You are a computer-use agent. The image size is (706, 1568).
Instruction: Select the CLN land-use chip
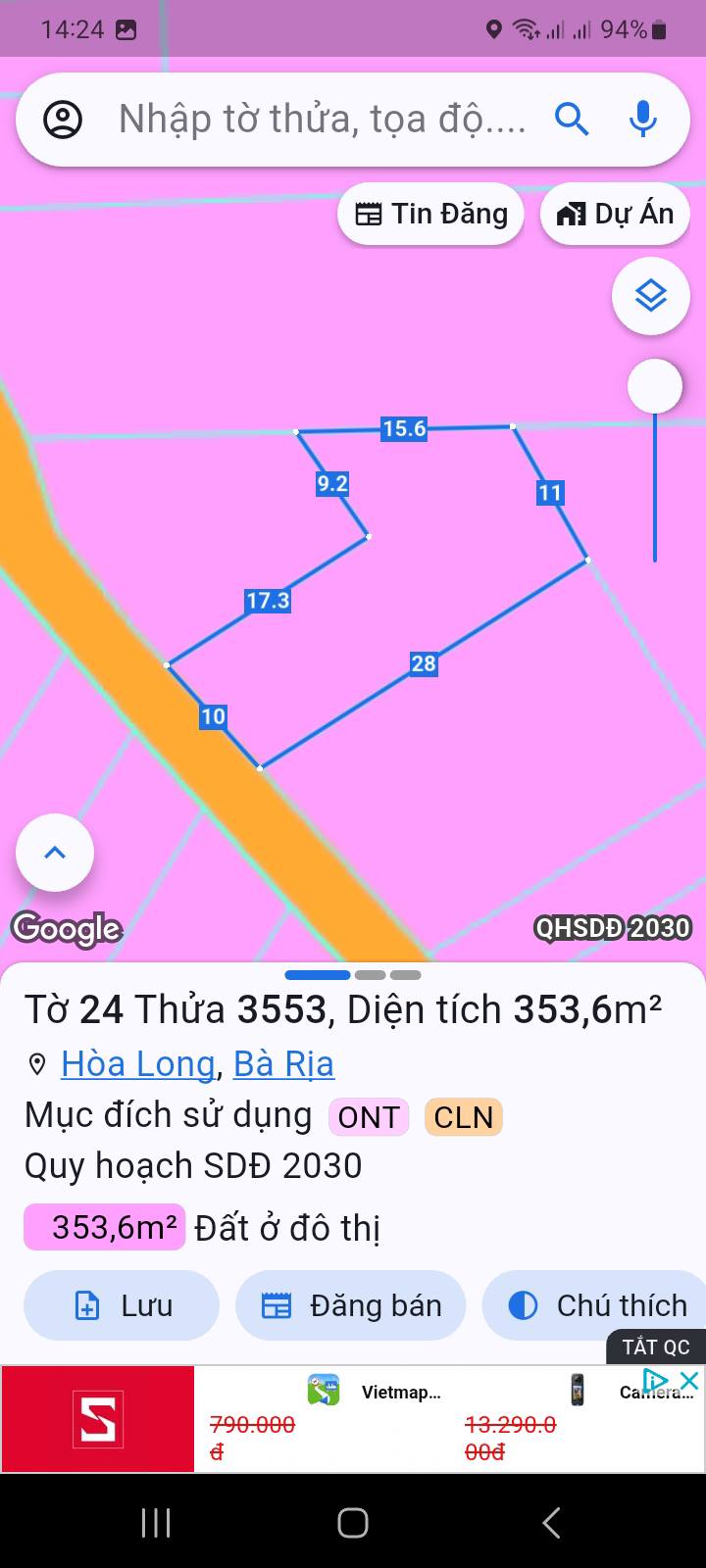463,1117
